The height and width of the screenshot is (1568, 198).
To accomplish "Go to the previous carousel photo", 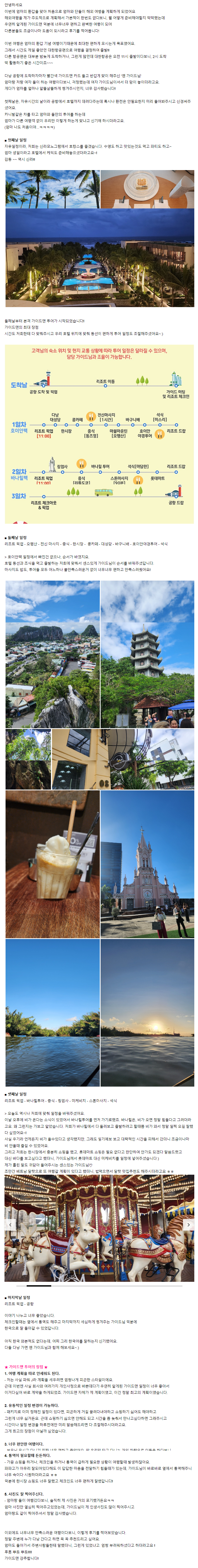I will click(10, 1225).
